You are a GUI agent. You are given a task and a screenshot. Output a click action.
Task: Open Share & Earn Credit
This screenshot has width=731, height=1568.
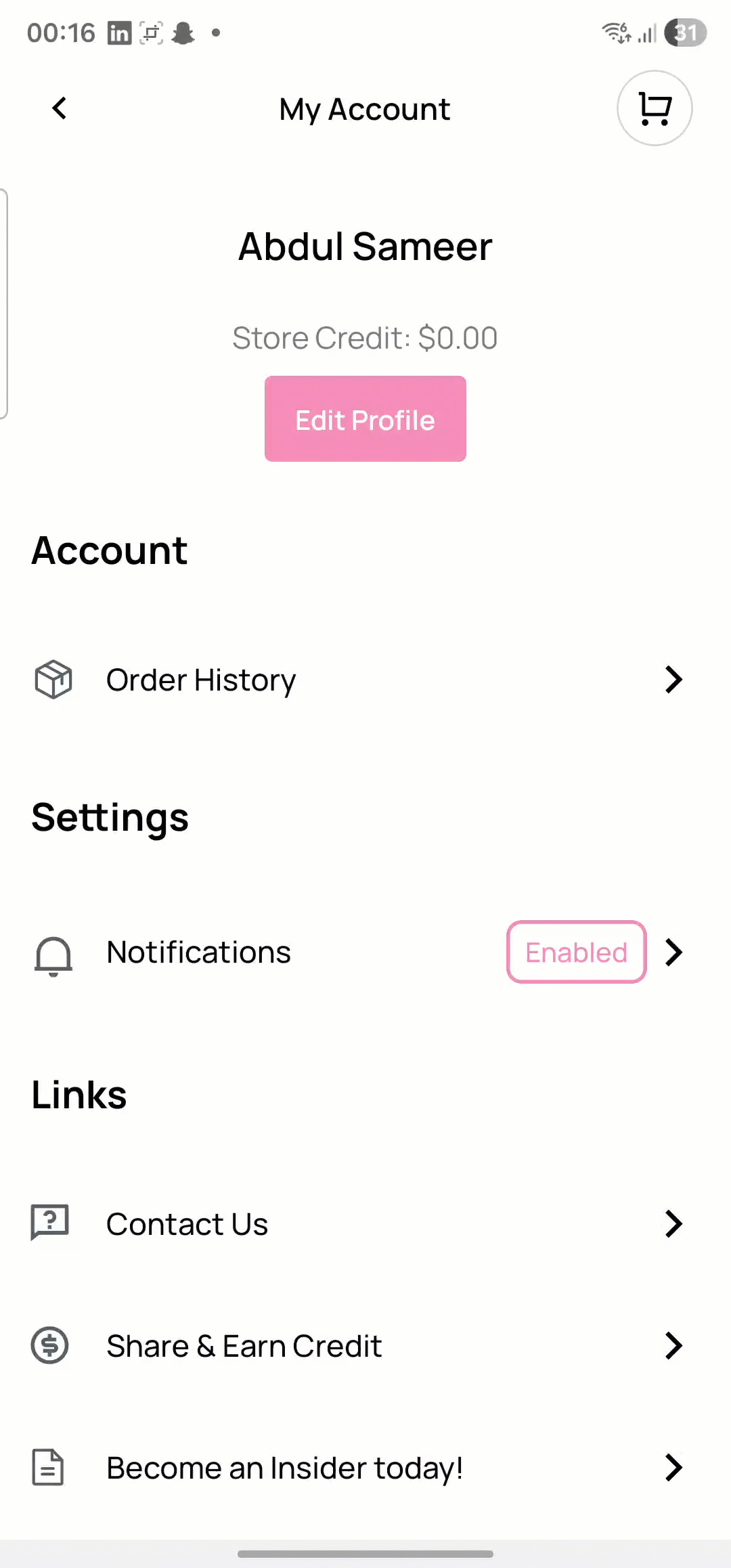click(x=359, y=1346)
